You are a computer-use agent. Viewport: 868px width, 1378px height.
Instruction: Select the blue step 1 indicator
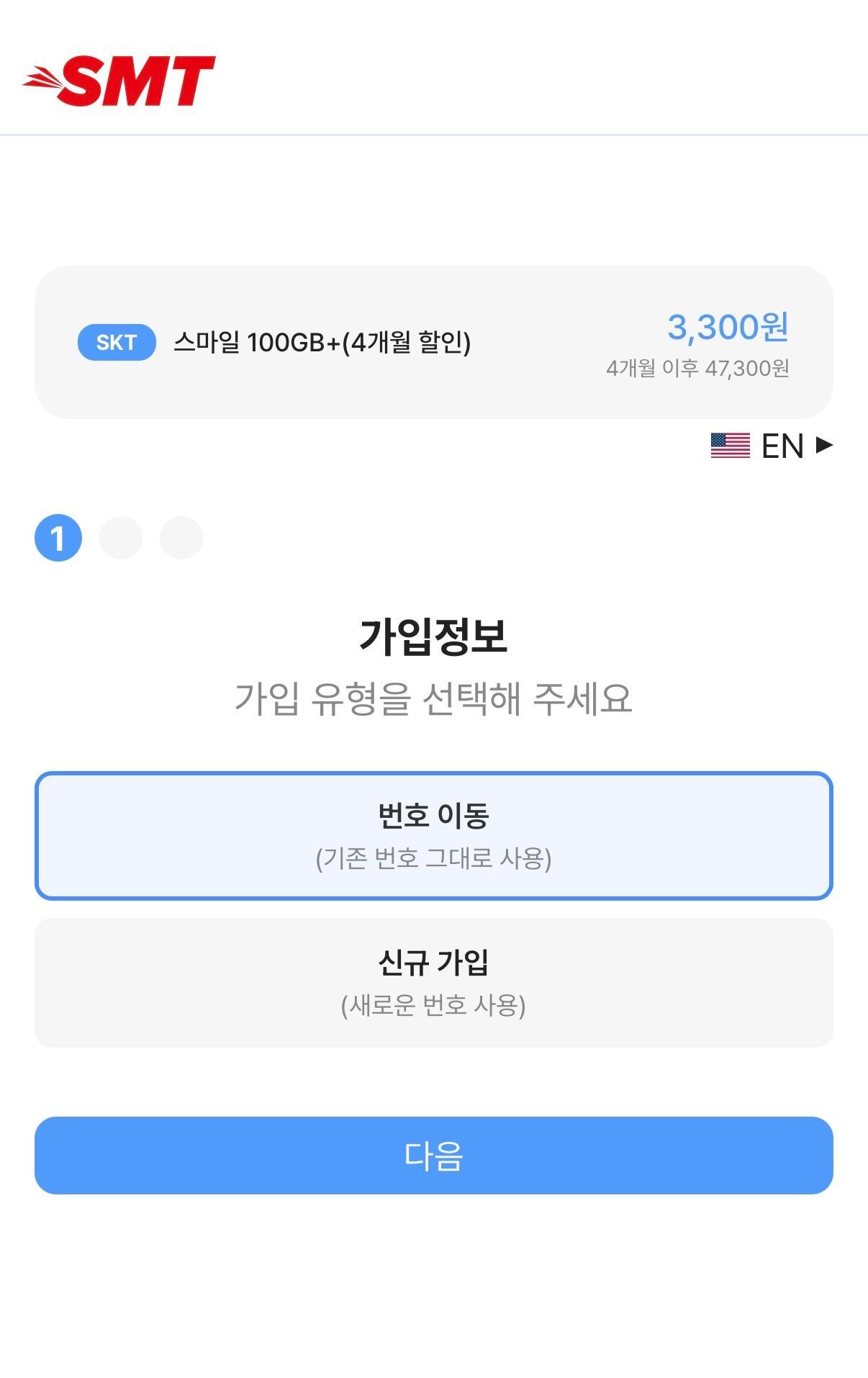(x=60, y=537)
